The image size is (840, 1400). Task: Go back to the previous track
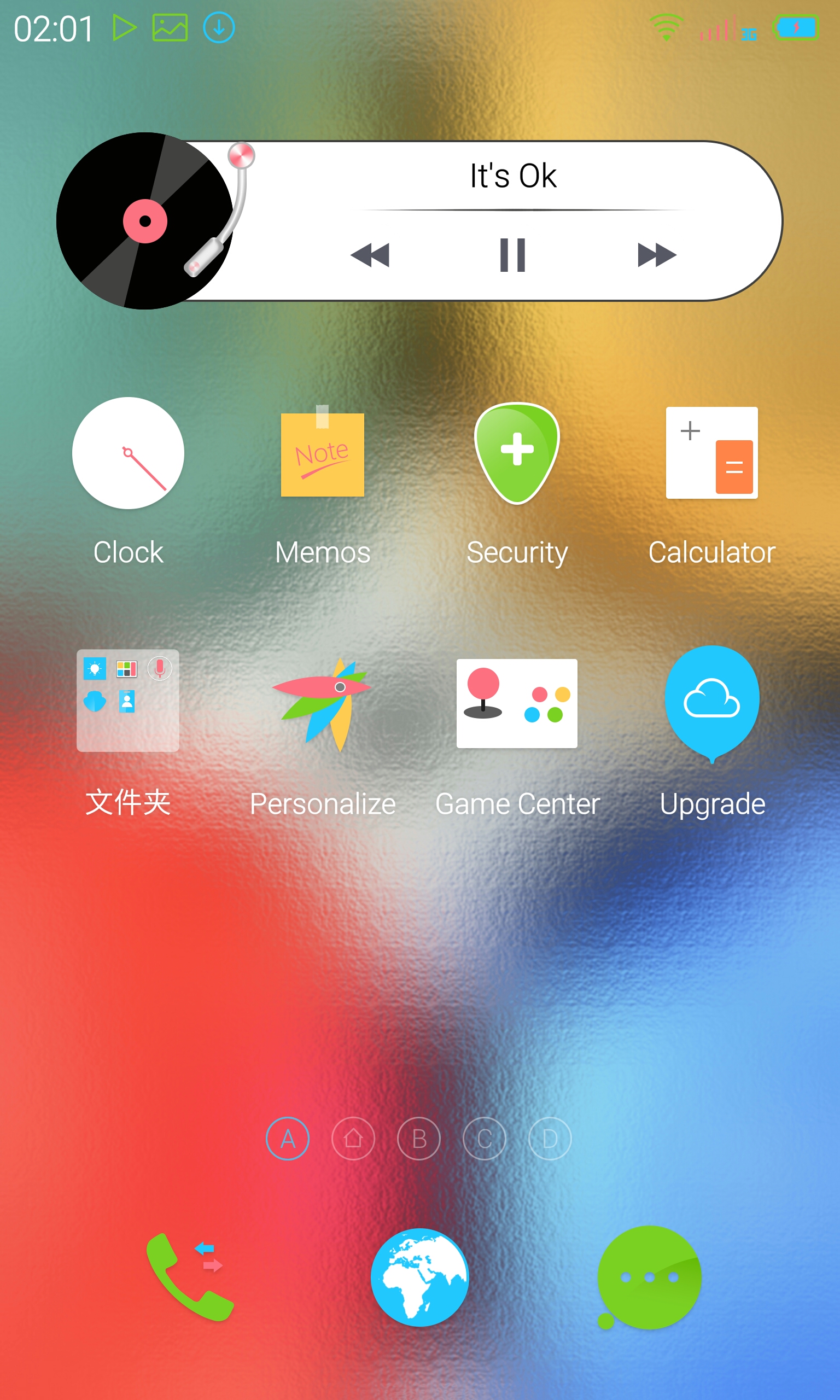tap(370, 255)
